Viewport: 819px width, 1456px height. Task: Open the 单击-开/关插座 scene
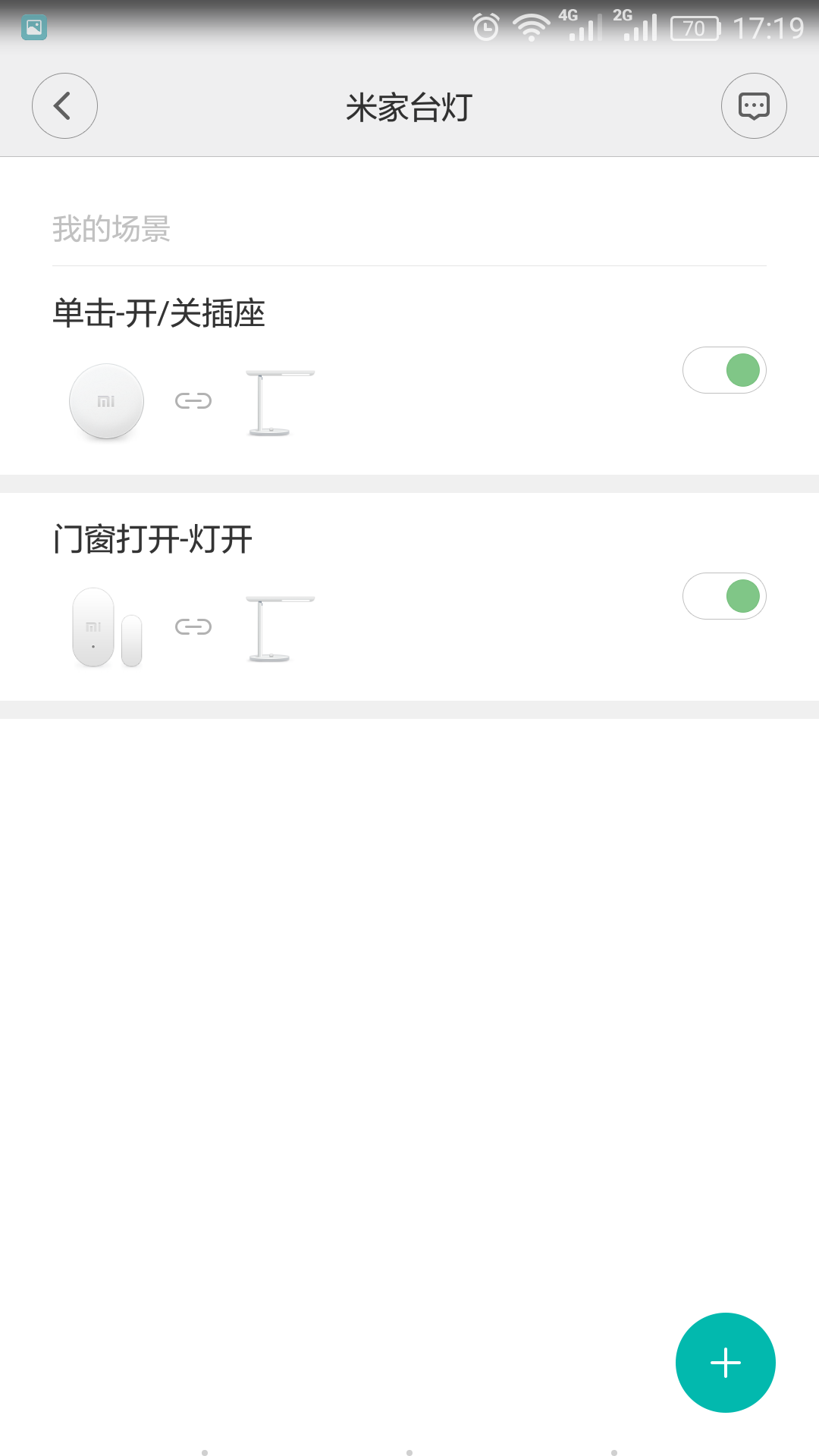(x=159, y=314)
